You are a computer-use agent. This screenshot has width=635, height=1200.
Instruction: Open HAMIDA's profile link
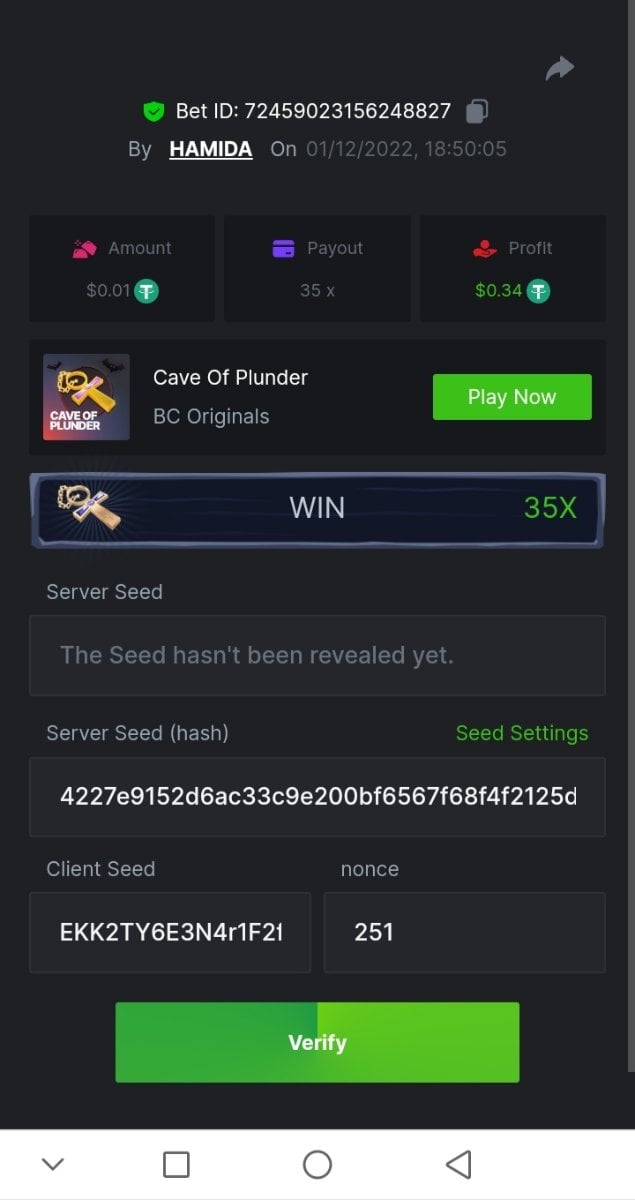click(x=211, y=149)
